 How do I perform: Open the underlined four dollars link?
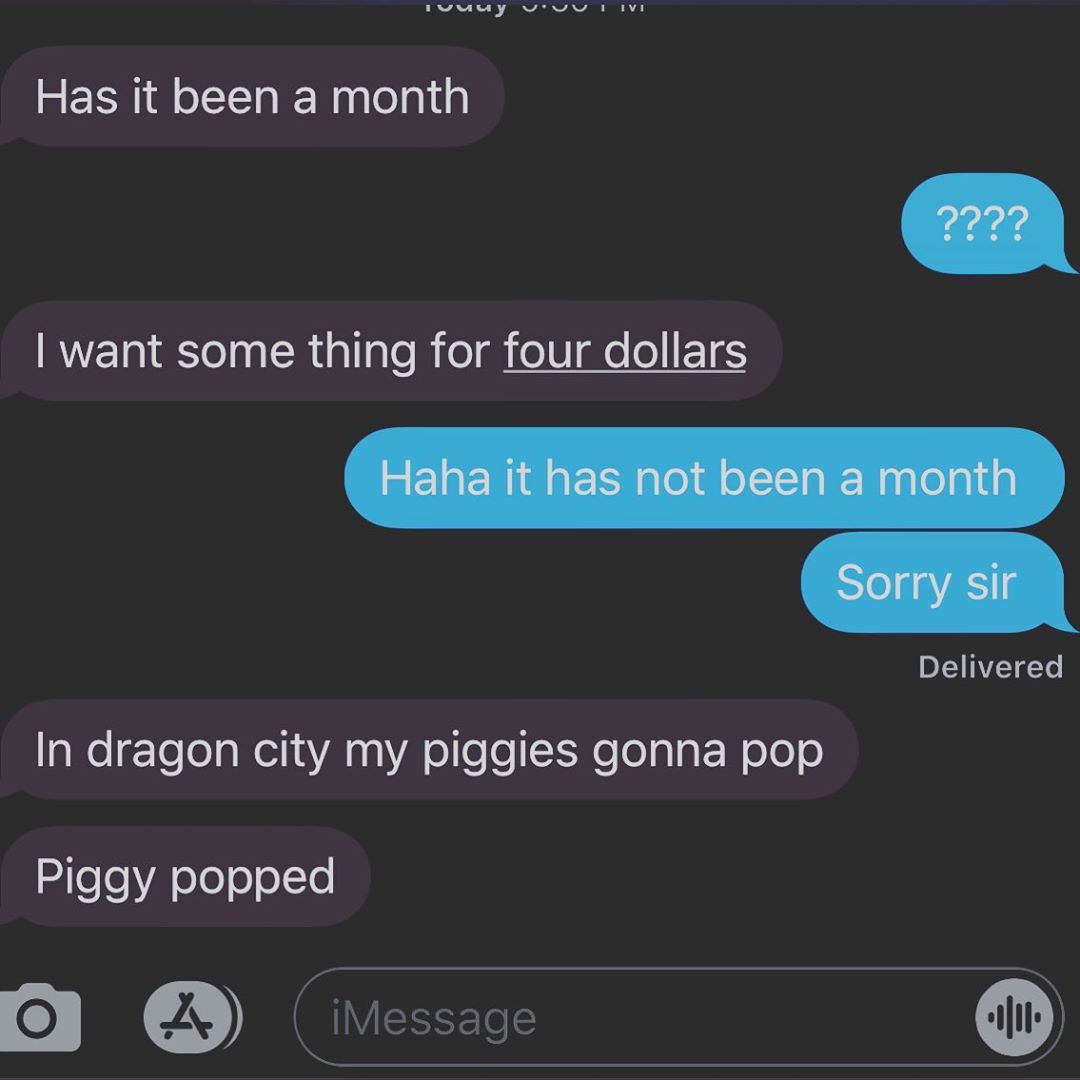click(625, 352)
